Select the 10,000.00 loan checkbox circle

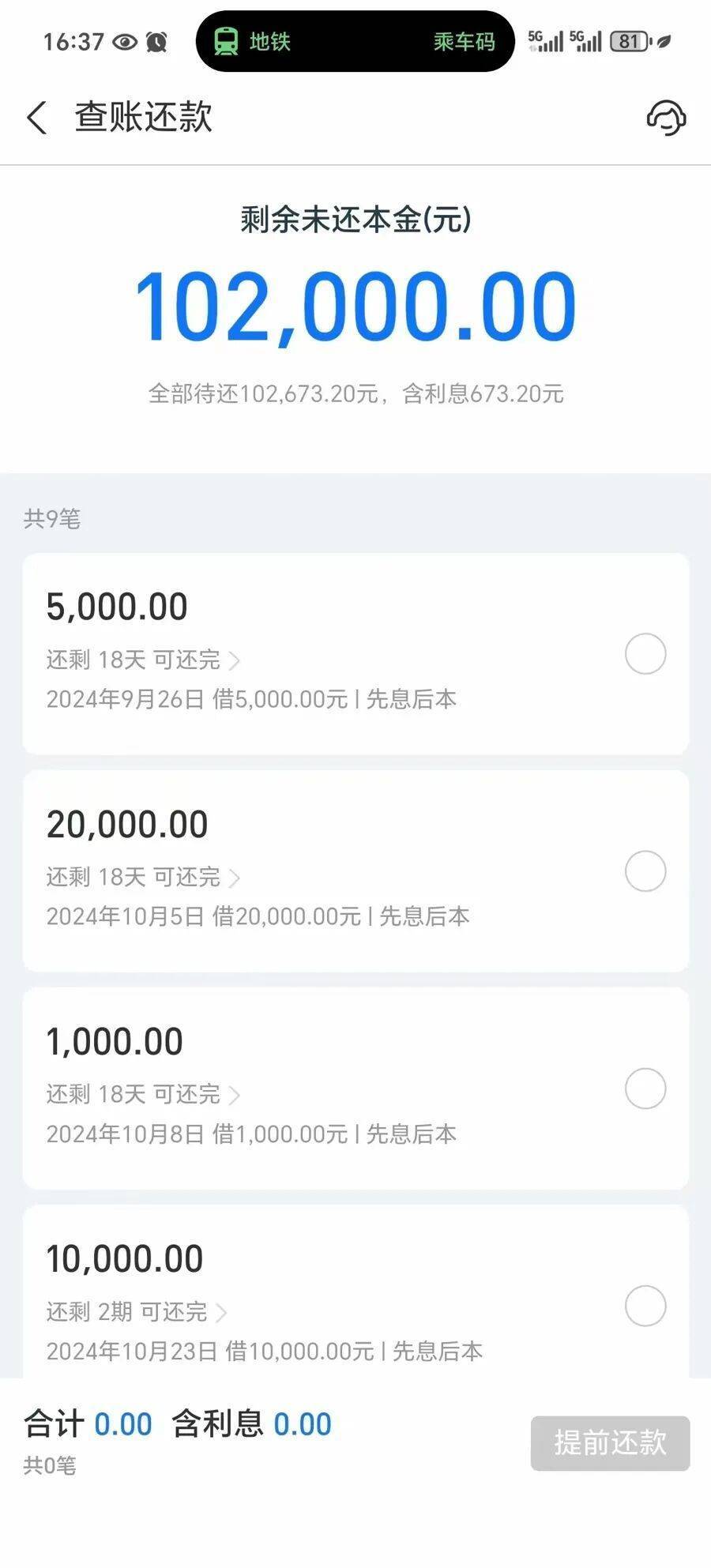[645, 1306]
